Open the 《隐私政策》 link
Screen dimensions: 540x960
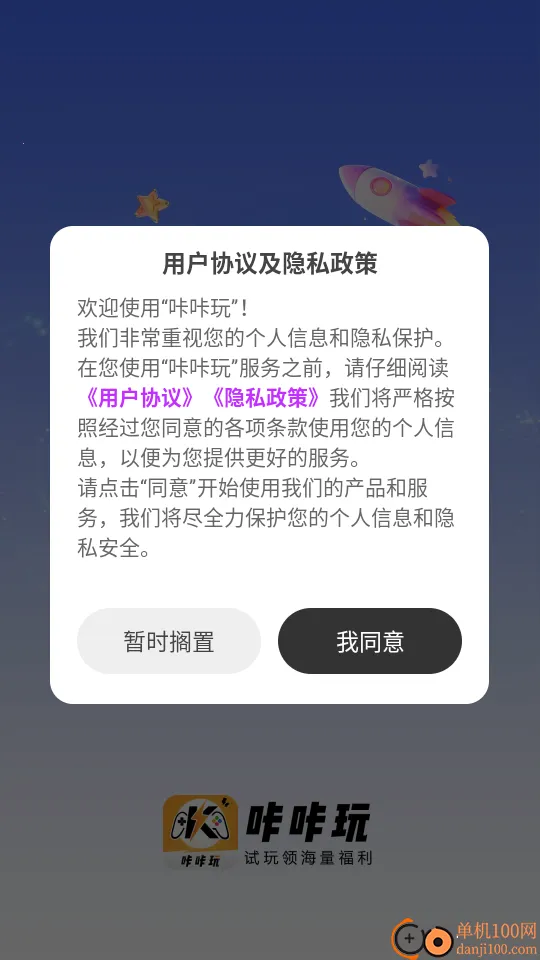click(x=265, y=399)
